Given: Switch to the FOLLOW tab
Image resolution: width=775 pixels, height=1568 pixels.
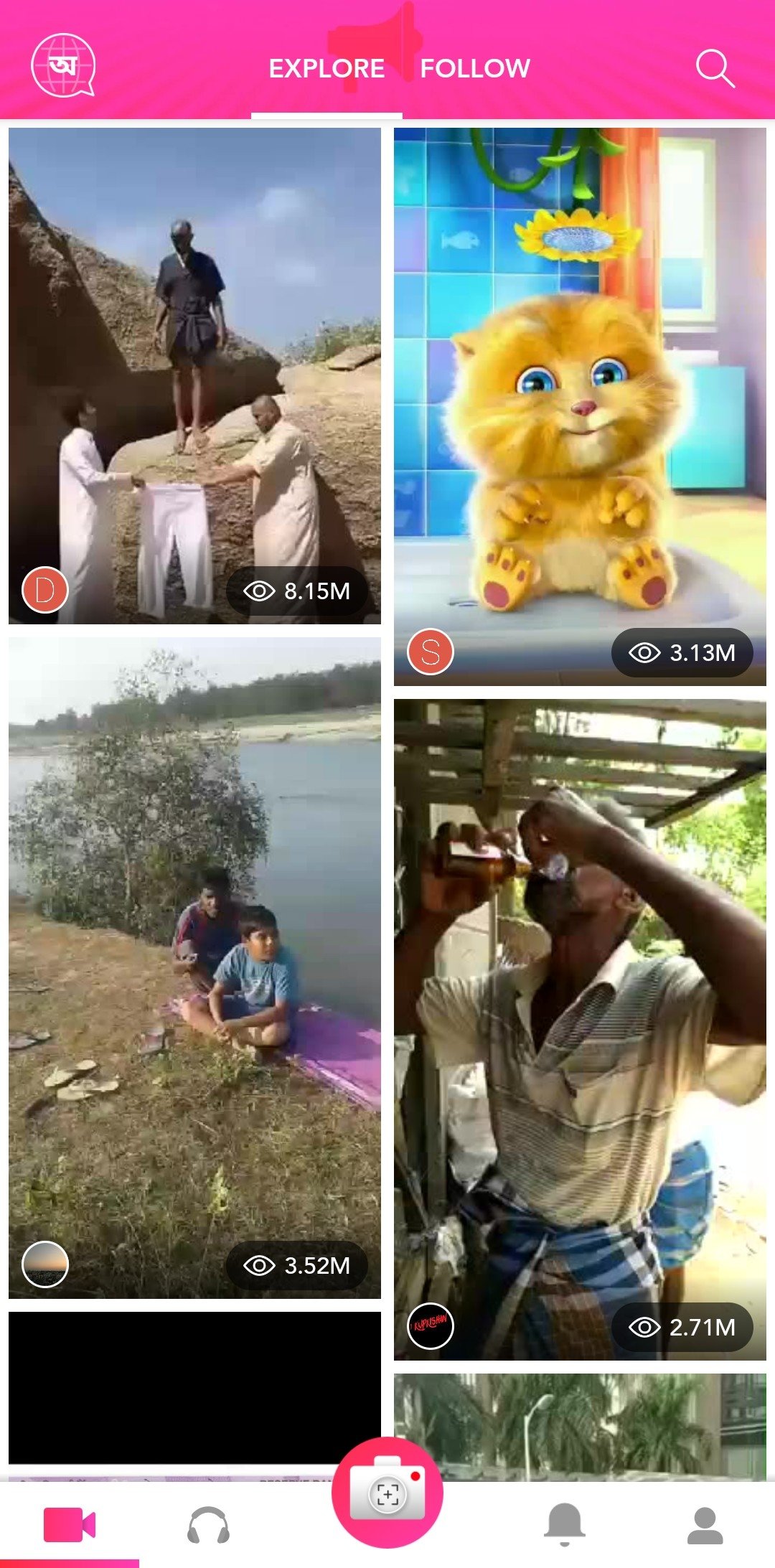Looking at the screenshot, I should click(475, 69).
